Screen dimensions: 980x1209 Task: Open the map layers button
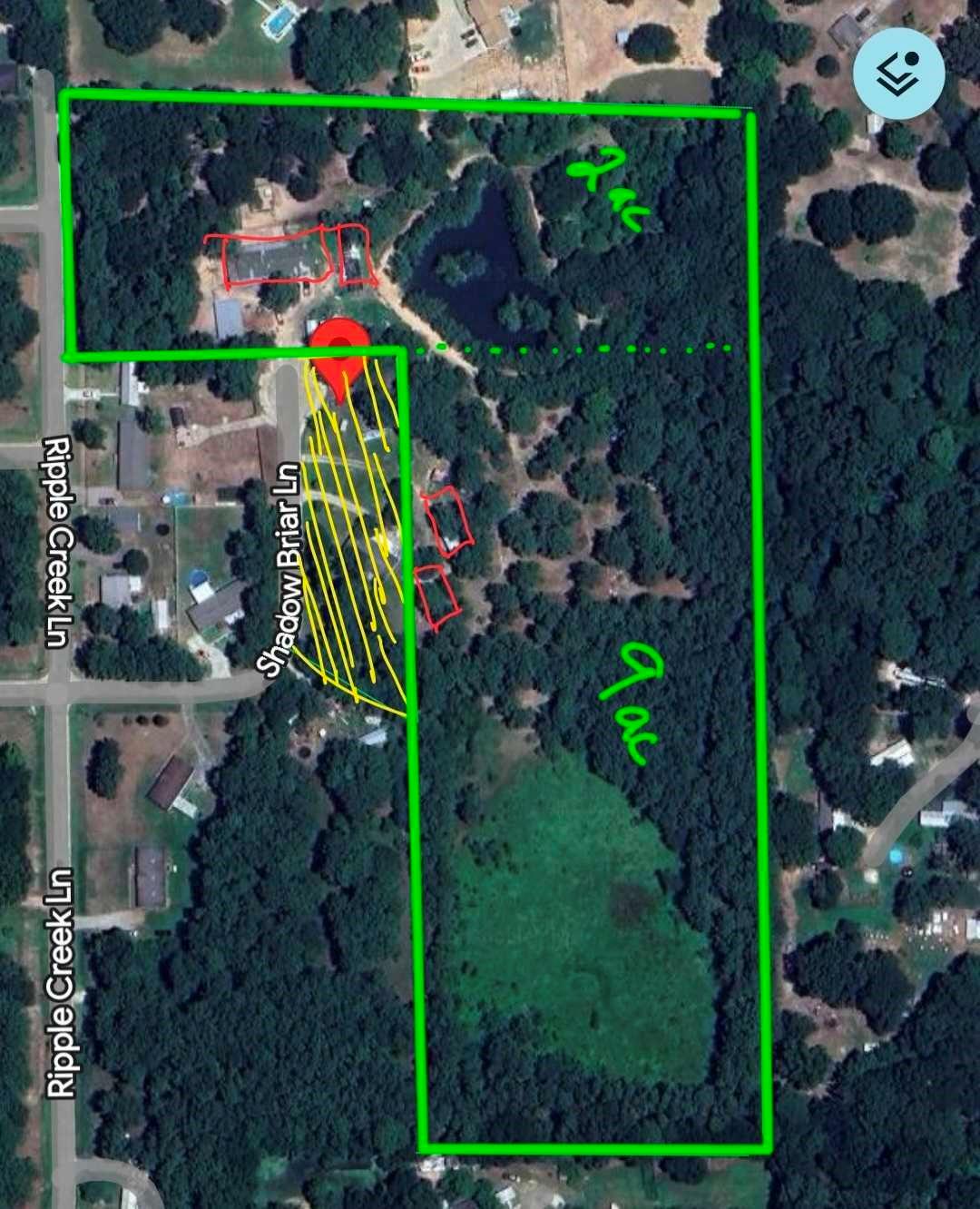[898, 74]
